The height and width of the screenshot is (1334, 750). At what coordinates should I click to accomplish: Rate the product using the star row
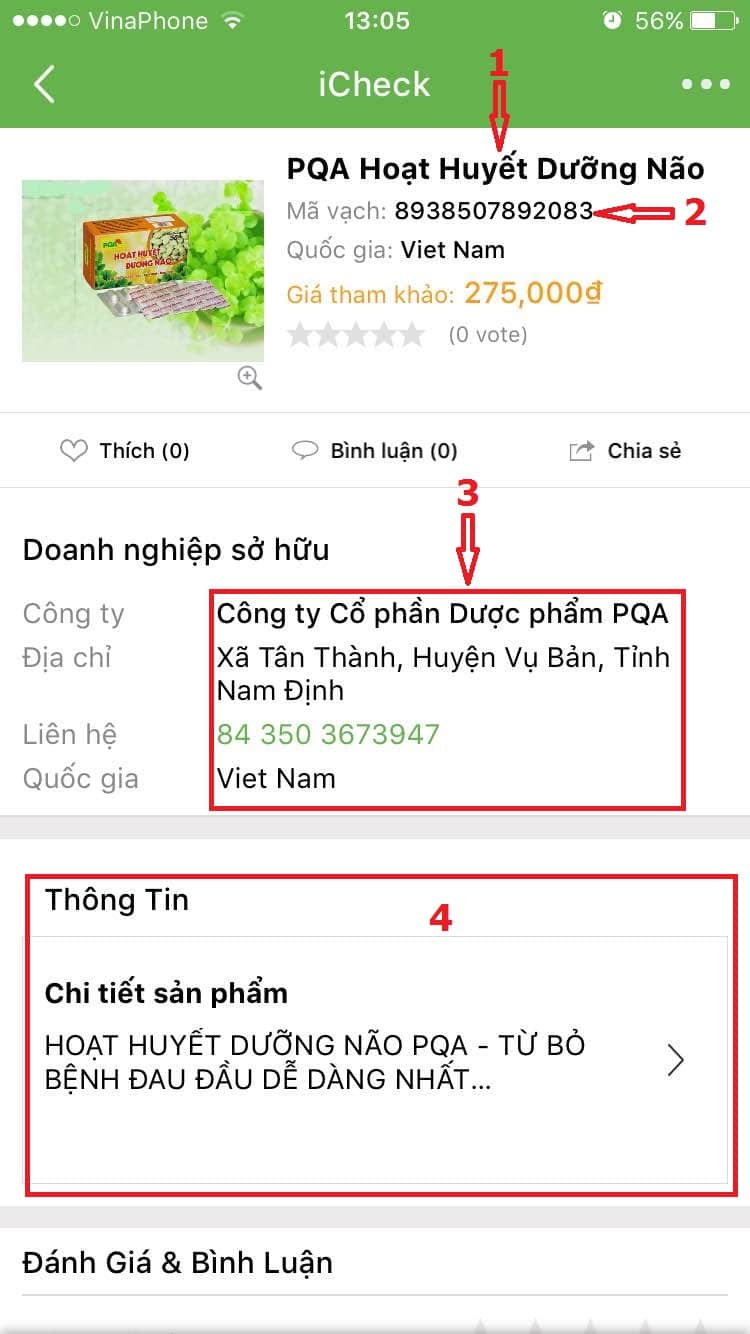355,335
